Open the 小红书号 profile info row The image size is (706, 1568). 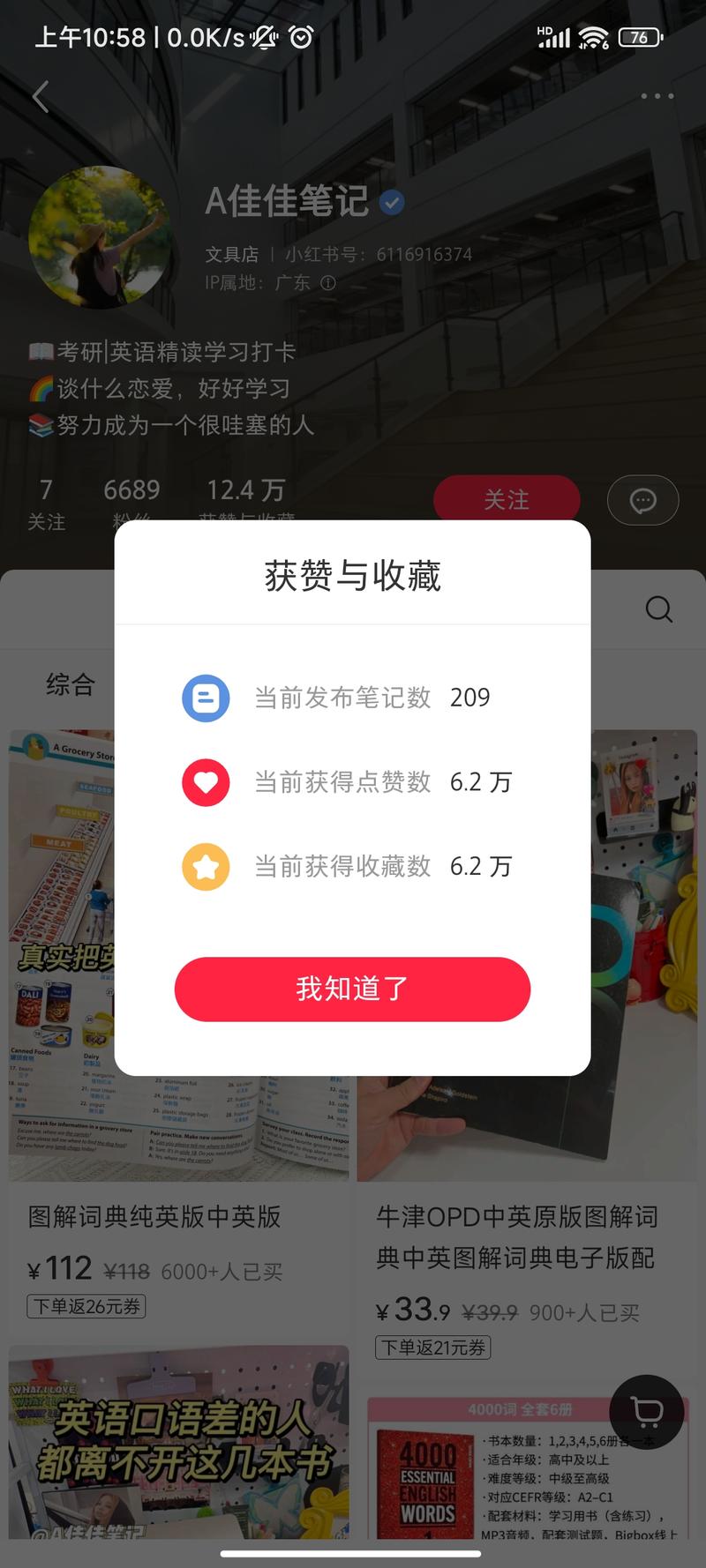click(x=379, y=254)
